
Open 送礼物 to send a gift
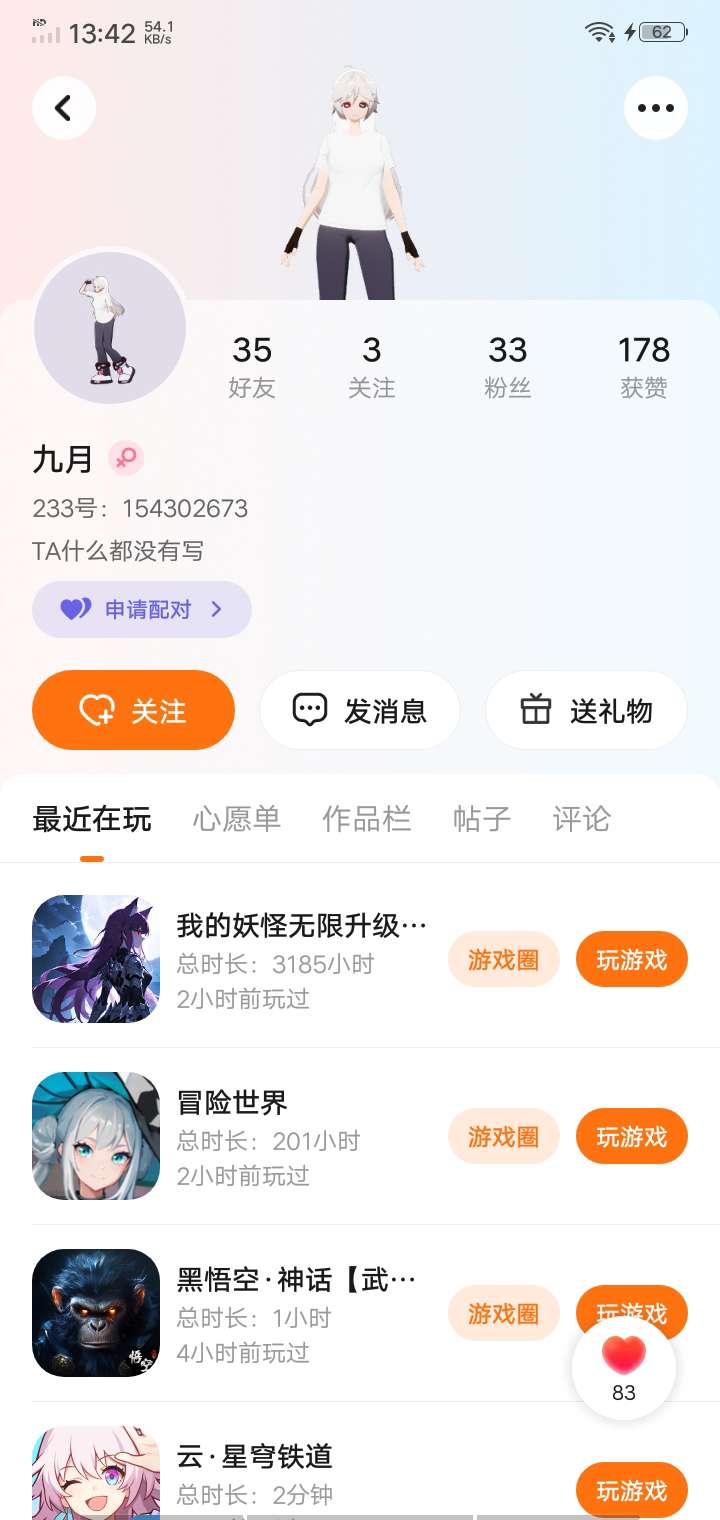pos(586,710)
